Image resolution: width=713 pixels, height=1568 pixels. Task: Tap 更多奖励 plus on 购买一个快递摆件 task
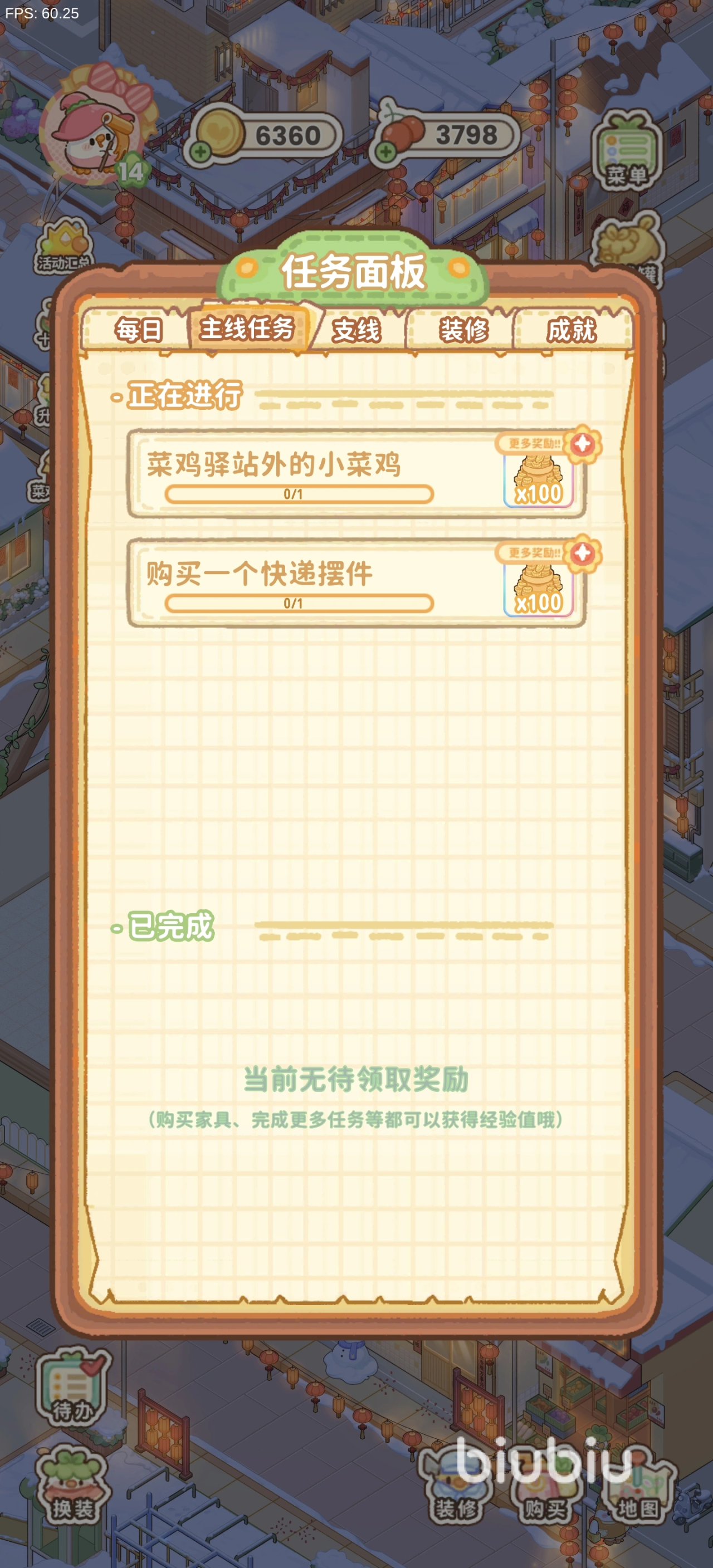[583, 554]
